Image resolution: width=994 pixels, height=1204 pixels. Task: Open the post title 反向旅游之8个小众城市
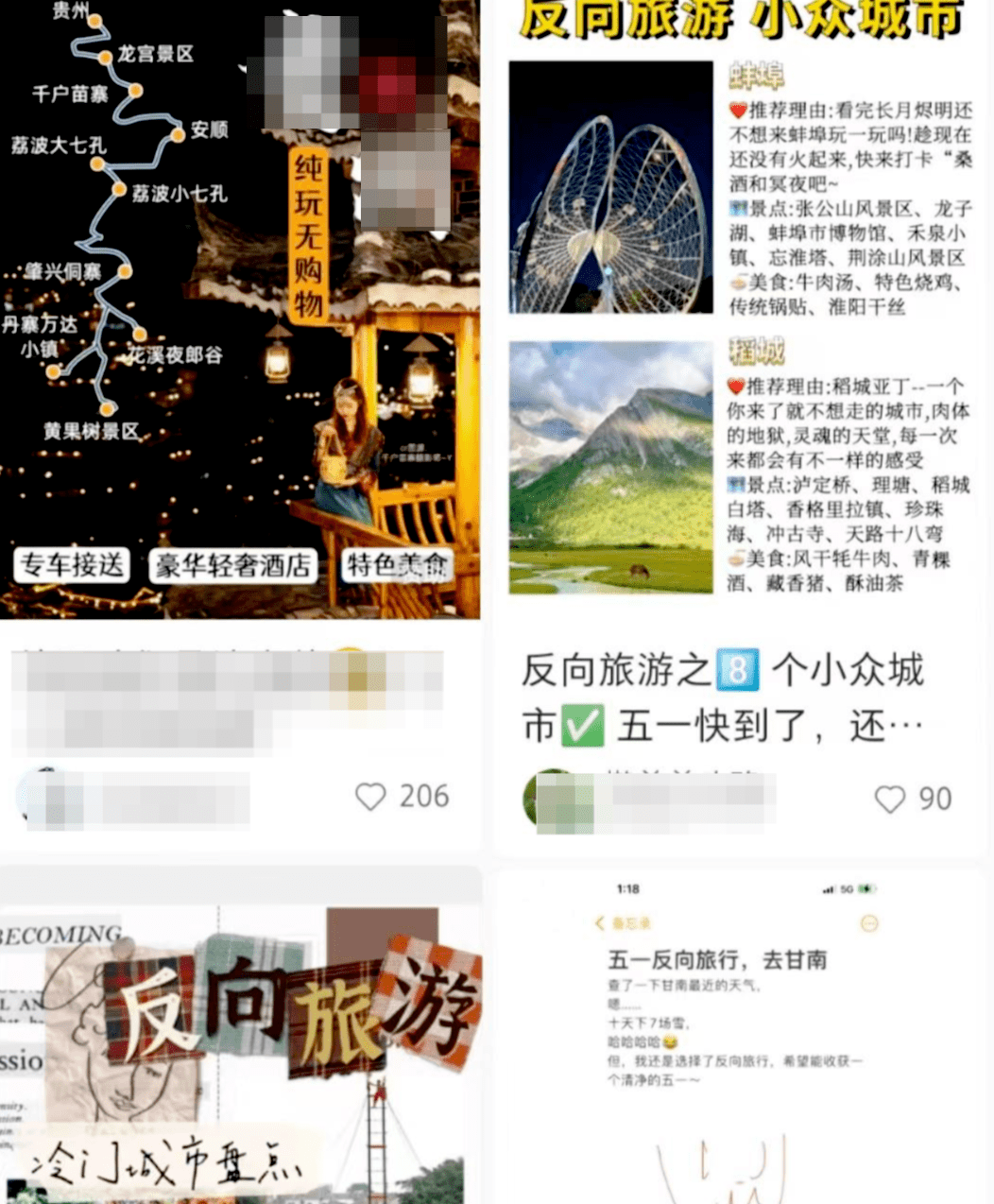point(723,697)
